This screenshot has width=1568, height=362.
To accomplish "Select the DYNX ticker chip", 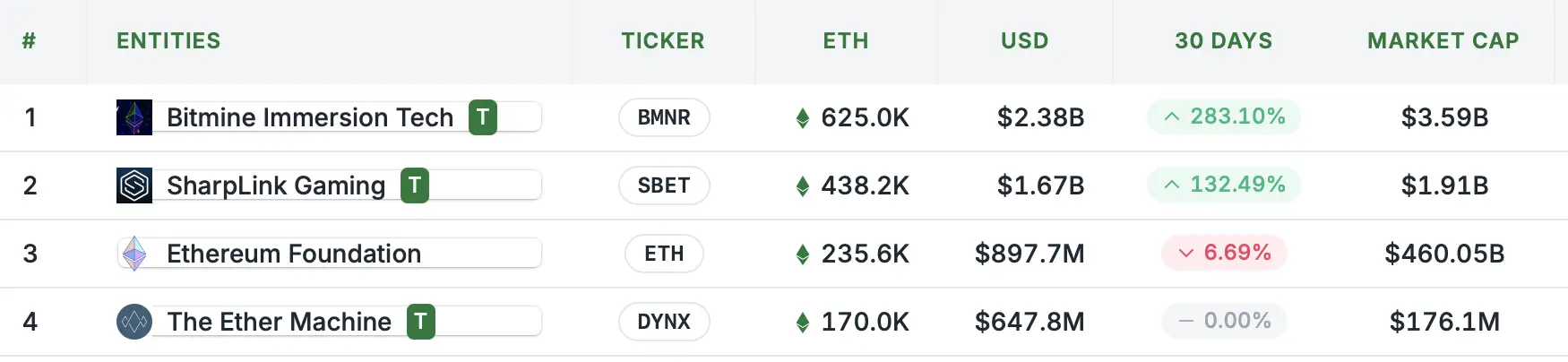I will point(664,322).
